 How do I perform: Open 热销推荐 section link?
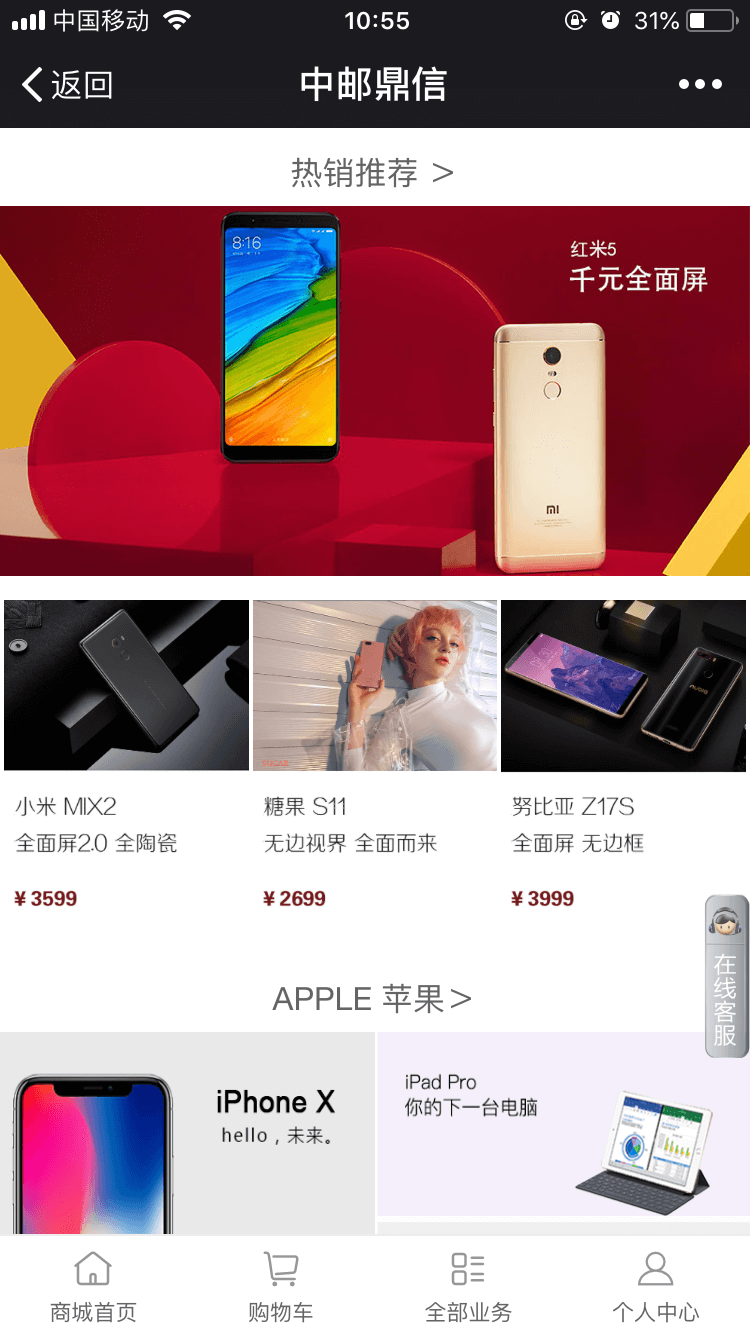click(x=373, y=172)
